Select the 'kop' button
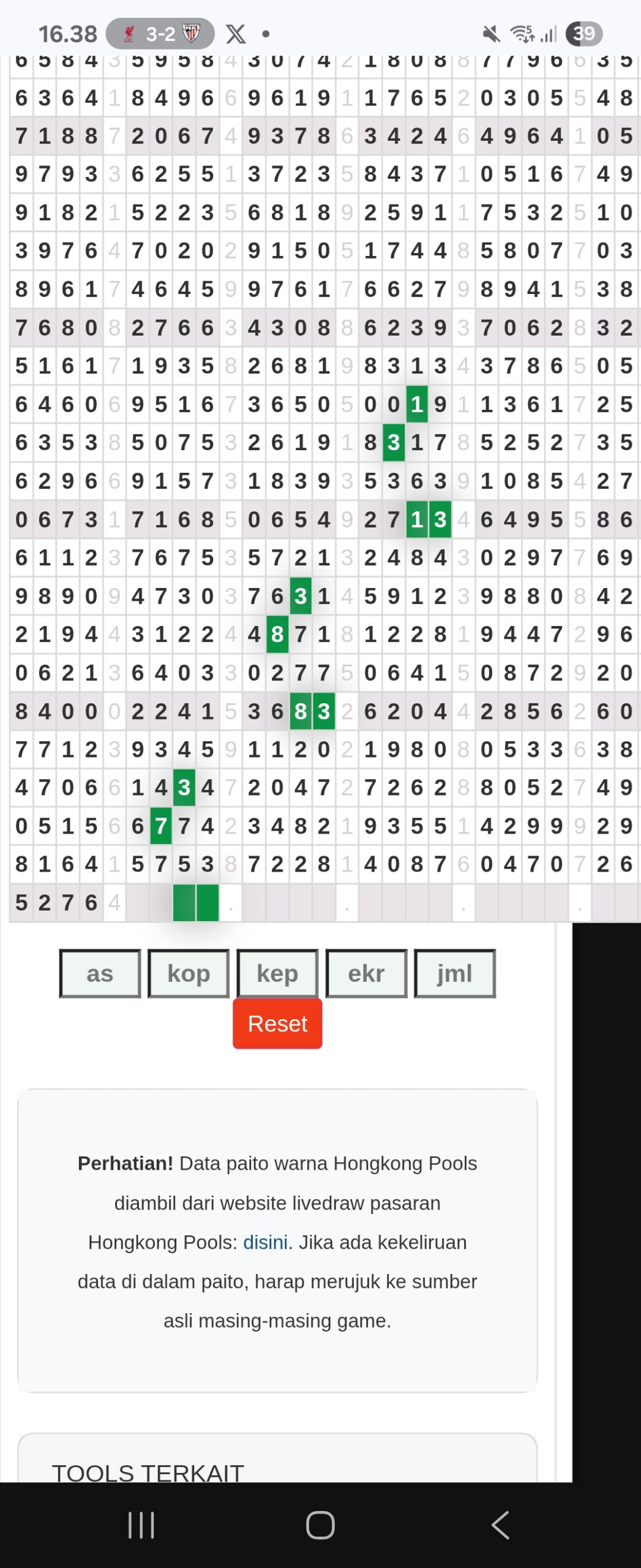Viewport: 641px width, 1568px height. (189, 973)
